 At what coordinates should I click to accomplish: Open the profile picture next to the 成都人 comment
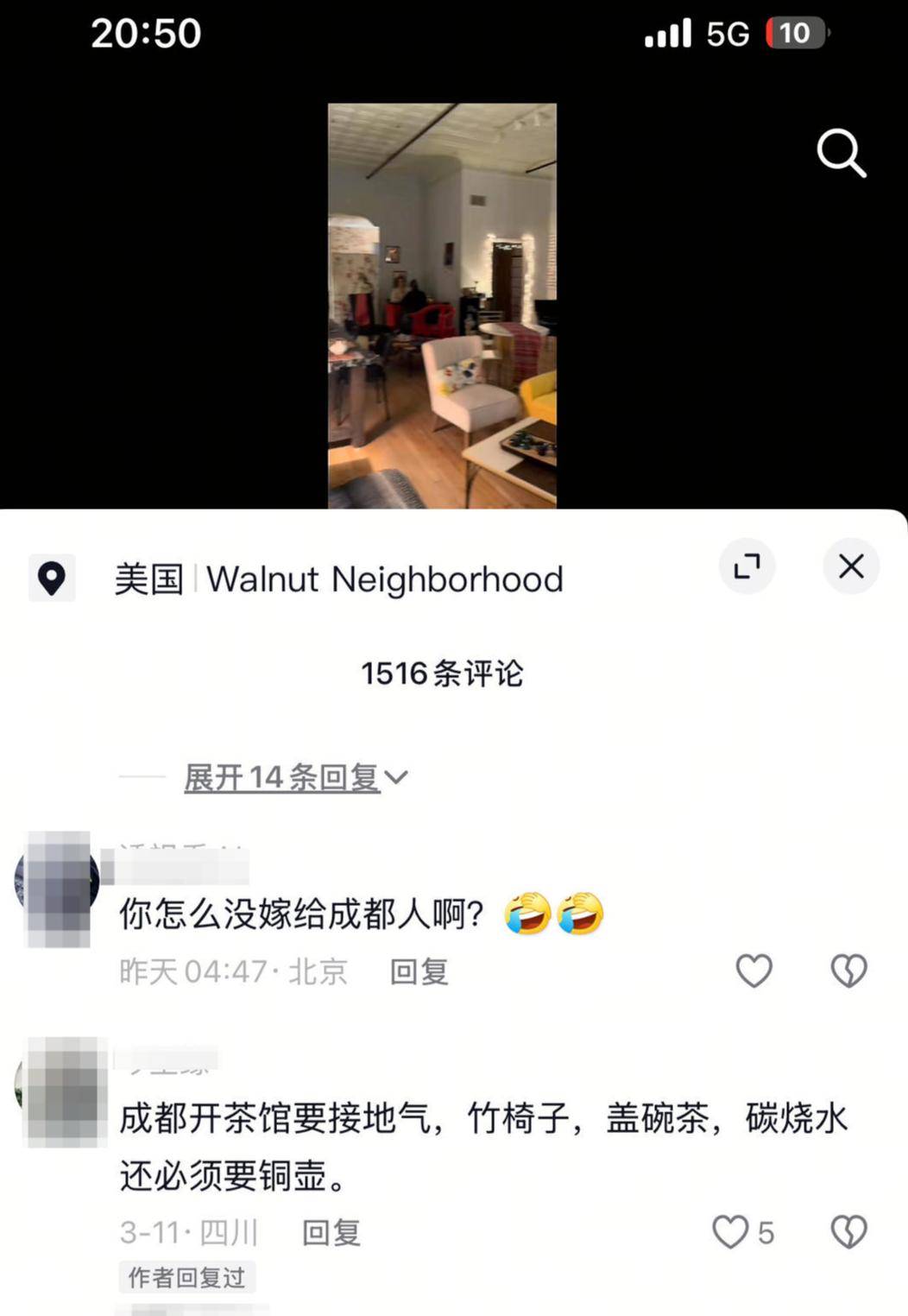[x=59, y=888]
